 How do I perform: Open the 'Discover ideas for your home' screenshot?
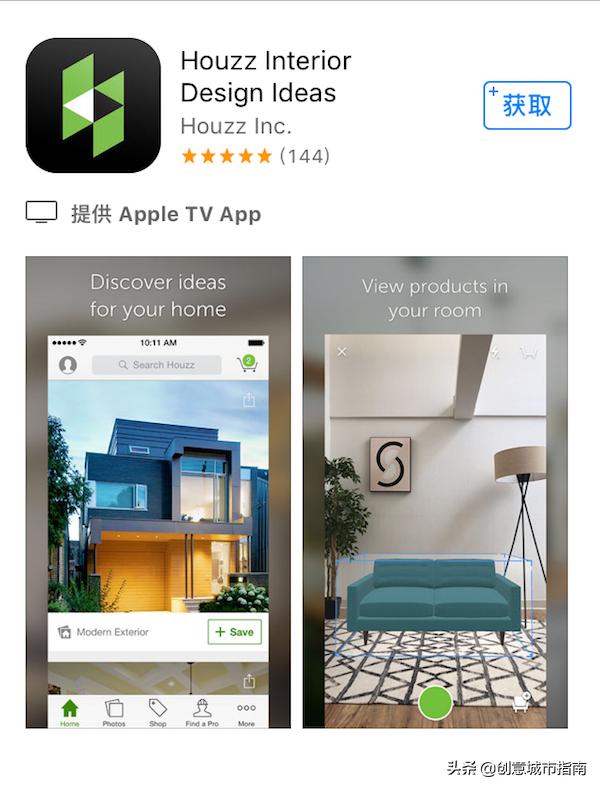158,492
